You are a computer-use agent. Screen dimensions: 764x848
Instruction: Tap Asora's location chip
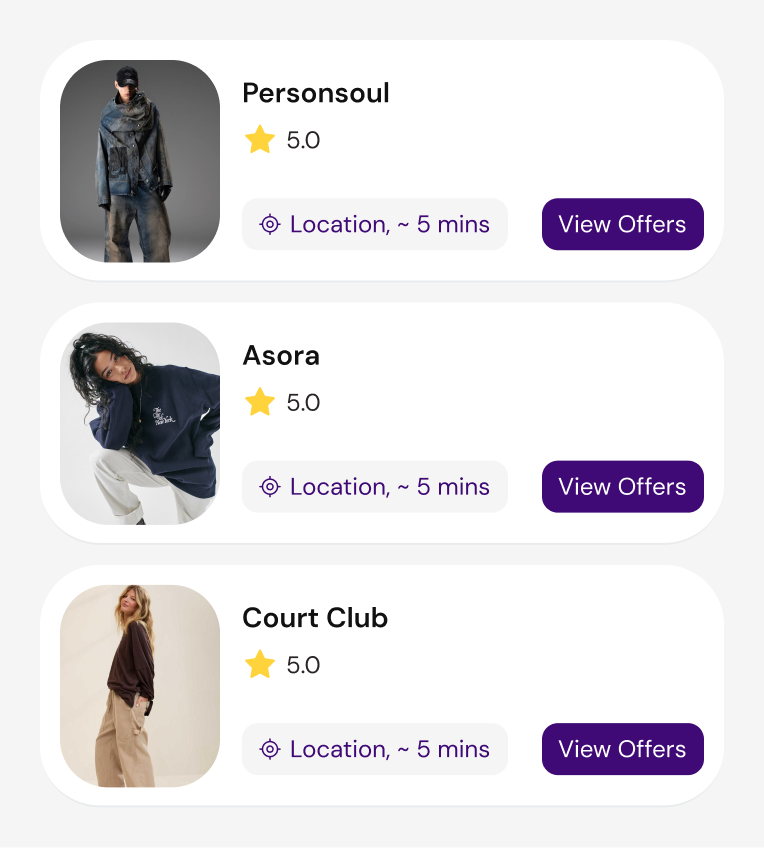click(x=375, y=486)
